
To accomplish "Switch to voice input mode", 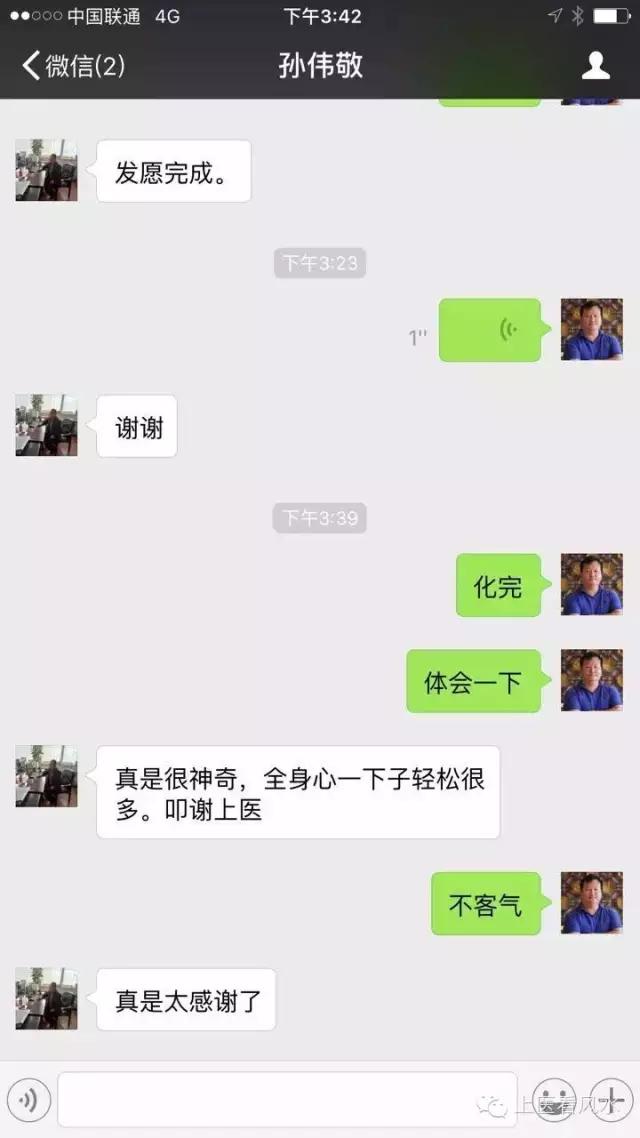I will 28,1100.
